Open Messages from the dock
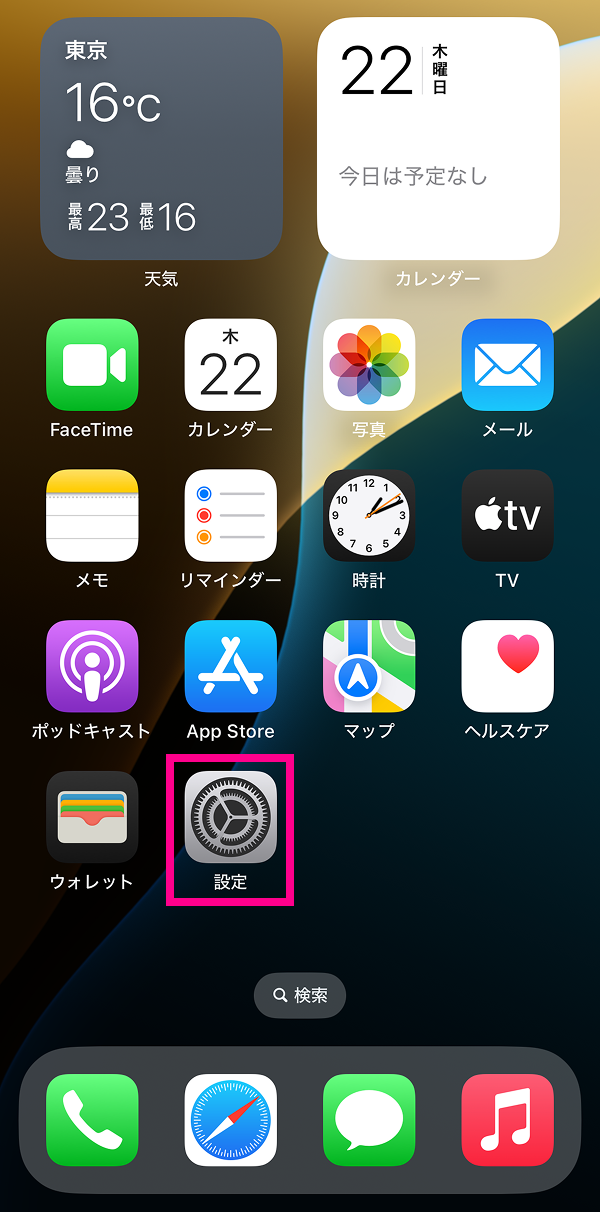600x1212 pixels. (x=369, y=1120)
